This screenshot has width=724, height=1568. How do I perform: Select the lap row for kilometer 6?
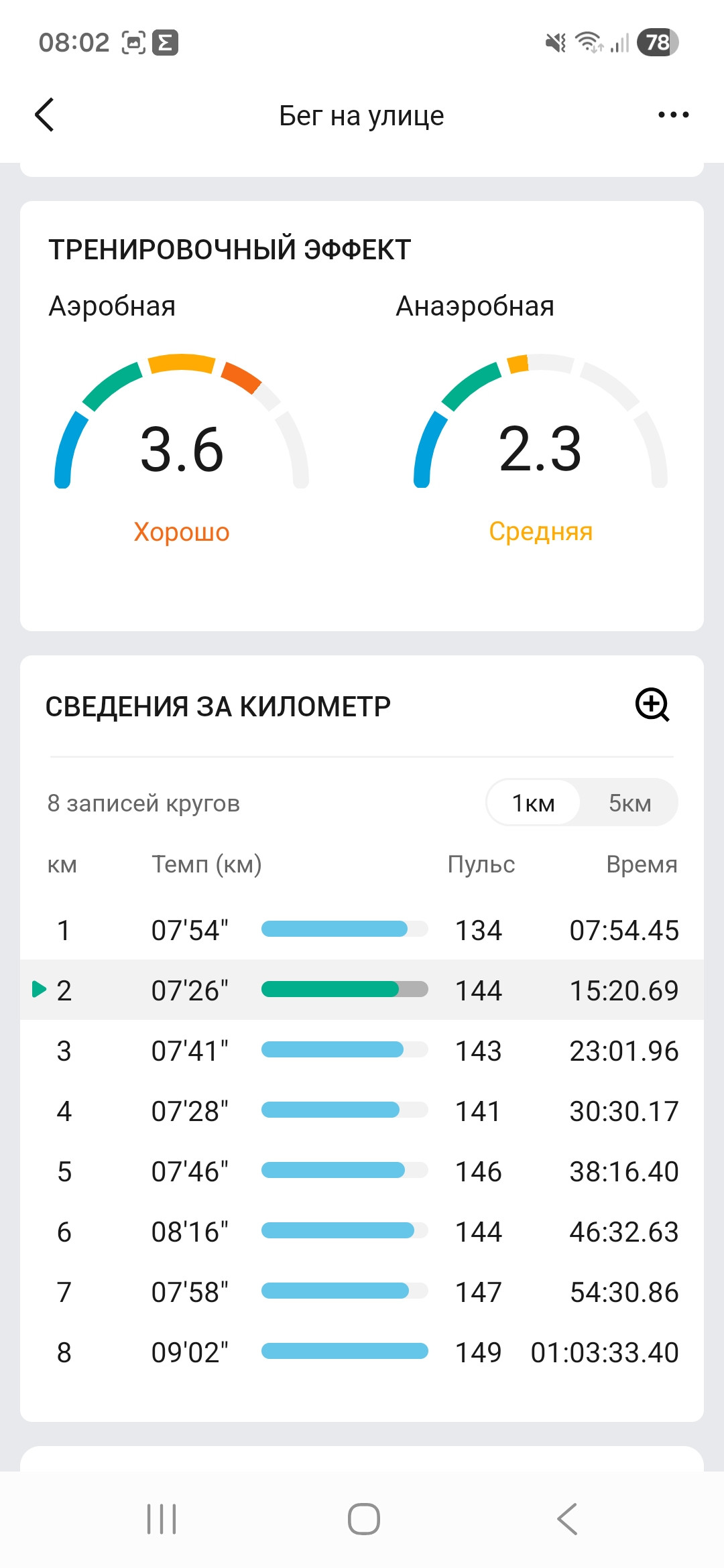point(362,1231)
